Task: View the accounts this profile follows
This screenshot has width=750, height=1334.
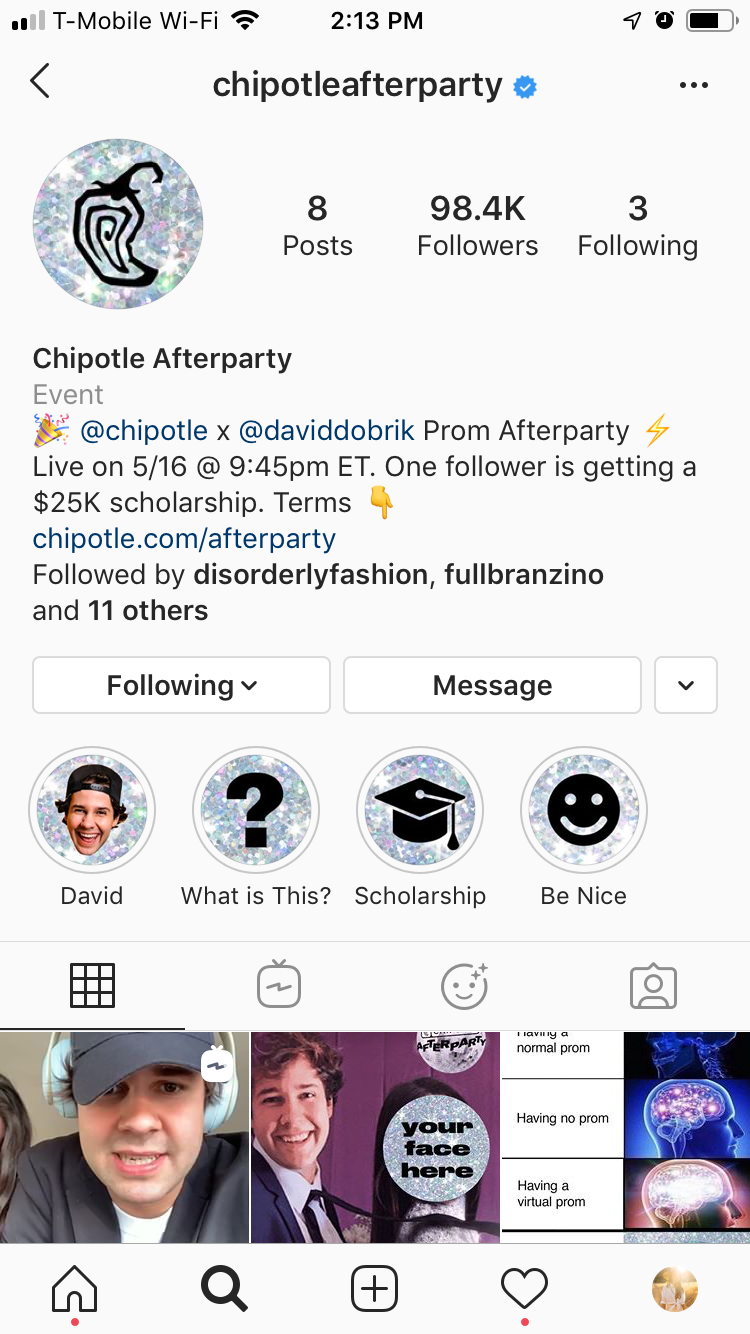Action: 637,226
